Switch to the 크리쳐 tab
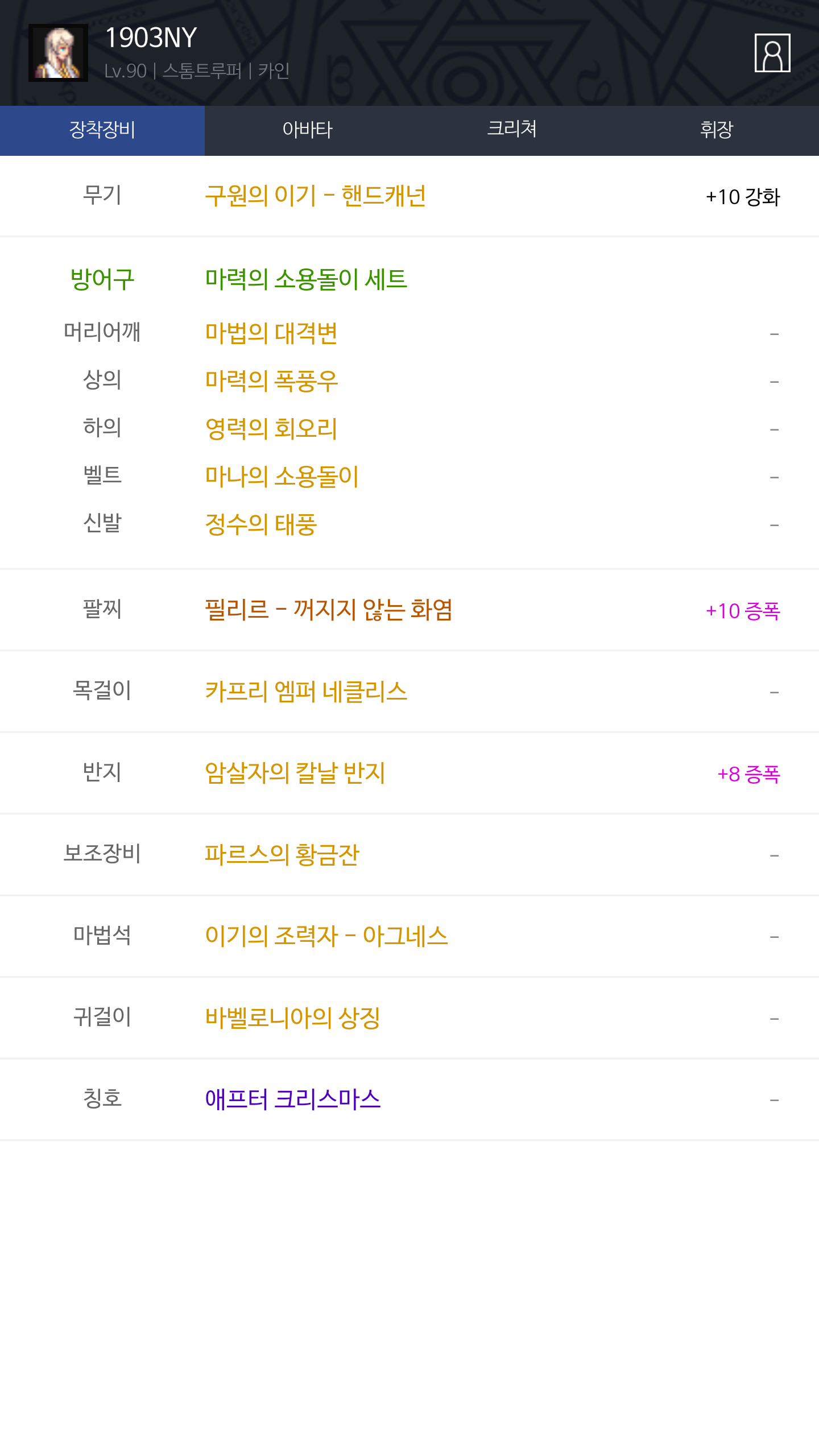The width and height of the screenshot is (819, 1456). pos(512,130)
